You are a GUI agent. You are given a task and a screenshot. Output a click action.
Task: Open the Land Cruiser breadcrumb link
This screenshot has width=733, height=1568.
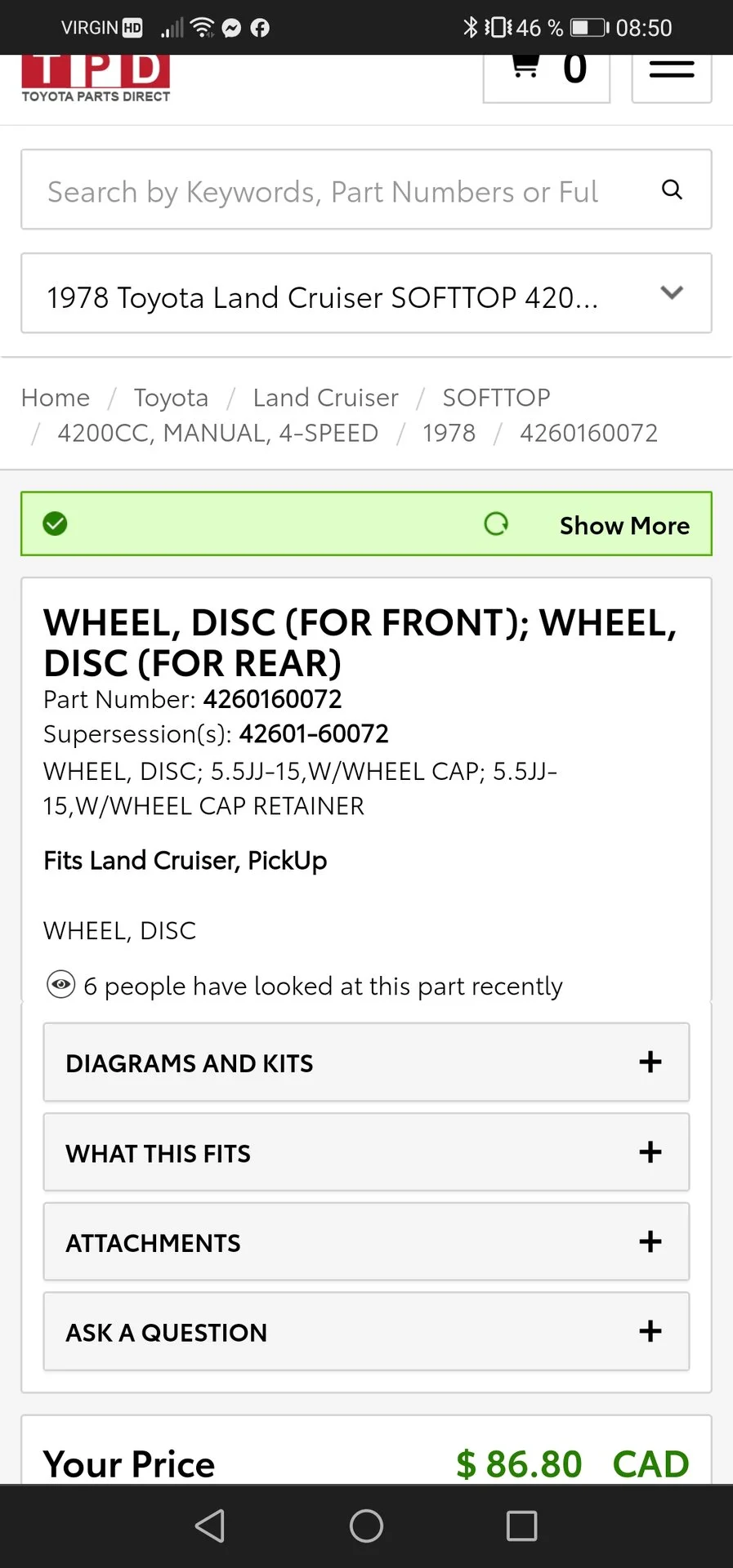tap(325, 398)
